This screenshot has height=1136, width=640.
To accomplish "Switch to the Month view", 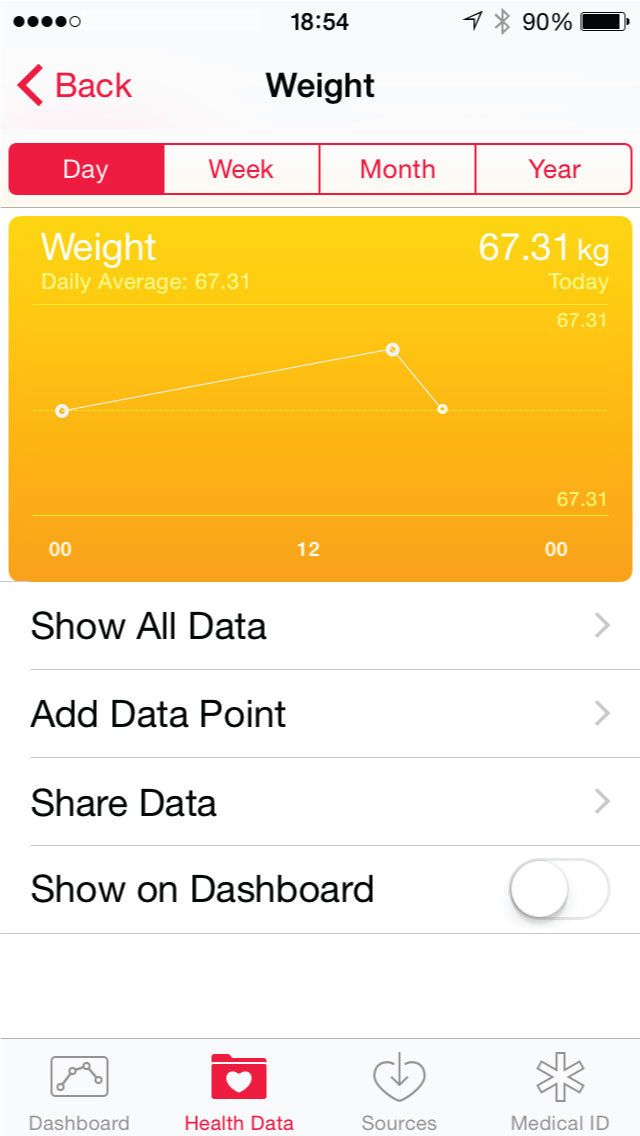I will click(x=397, y=169).
